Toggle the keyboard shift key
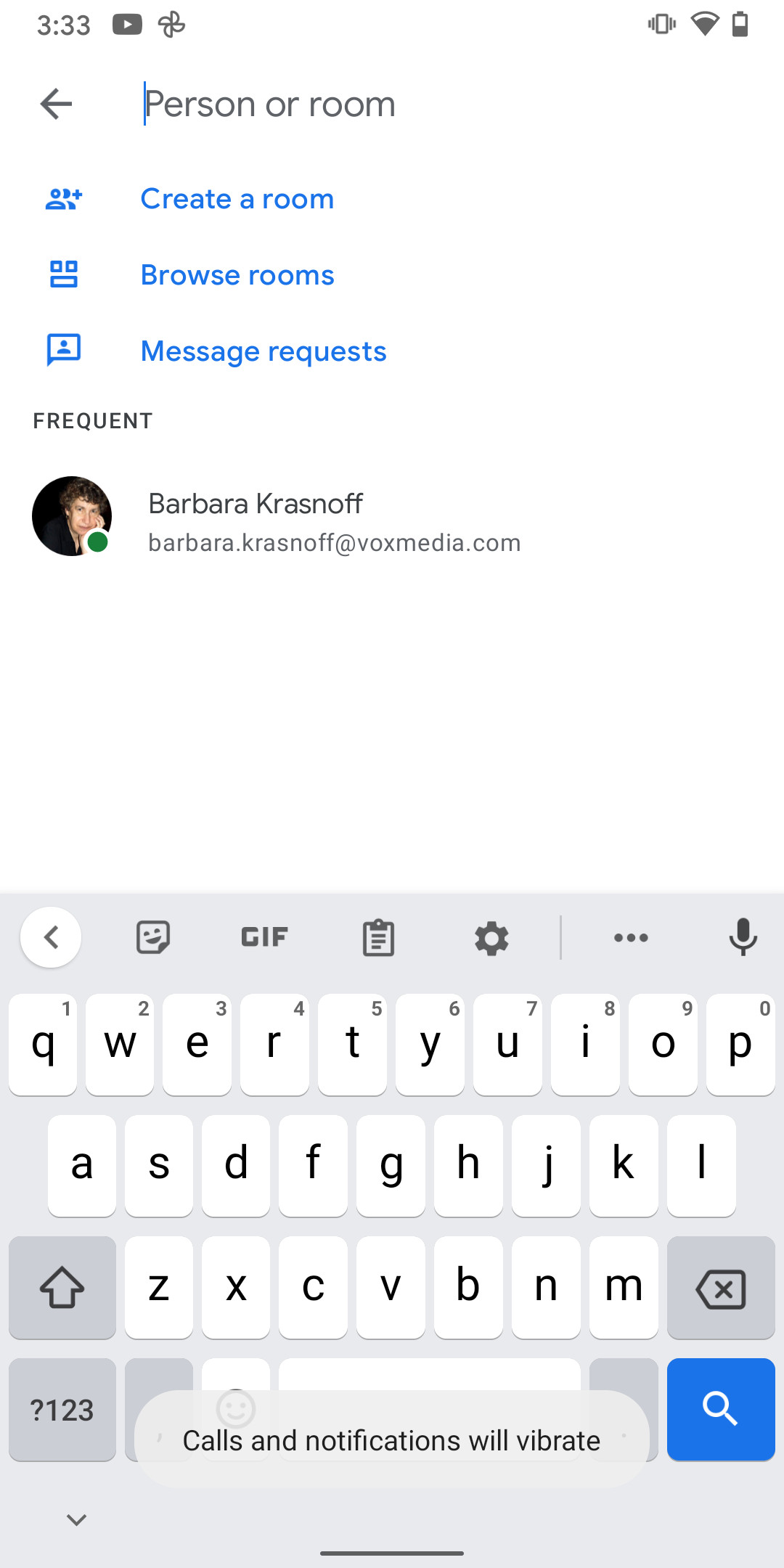The height and width of the screenshot is (1568, 784). pyautogui.click(x=62, y=1288)
